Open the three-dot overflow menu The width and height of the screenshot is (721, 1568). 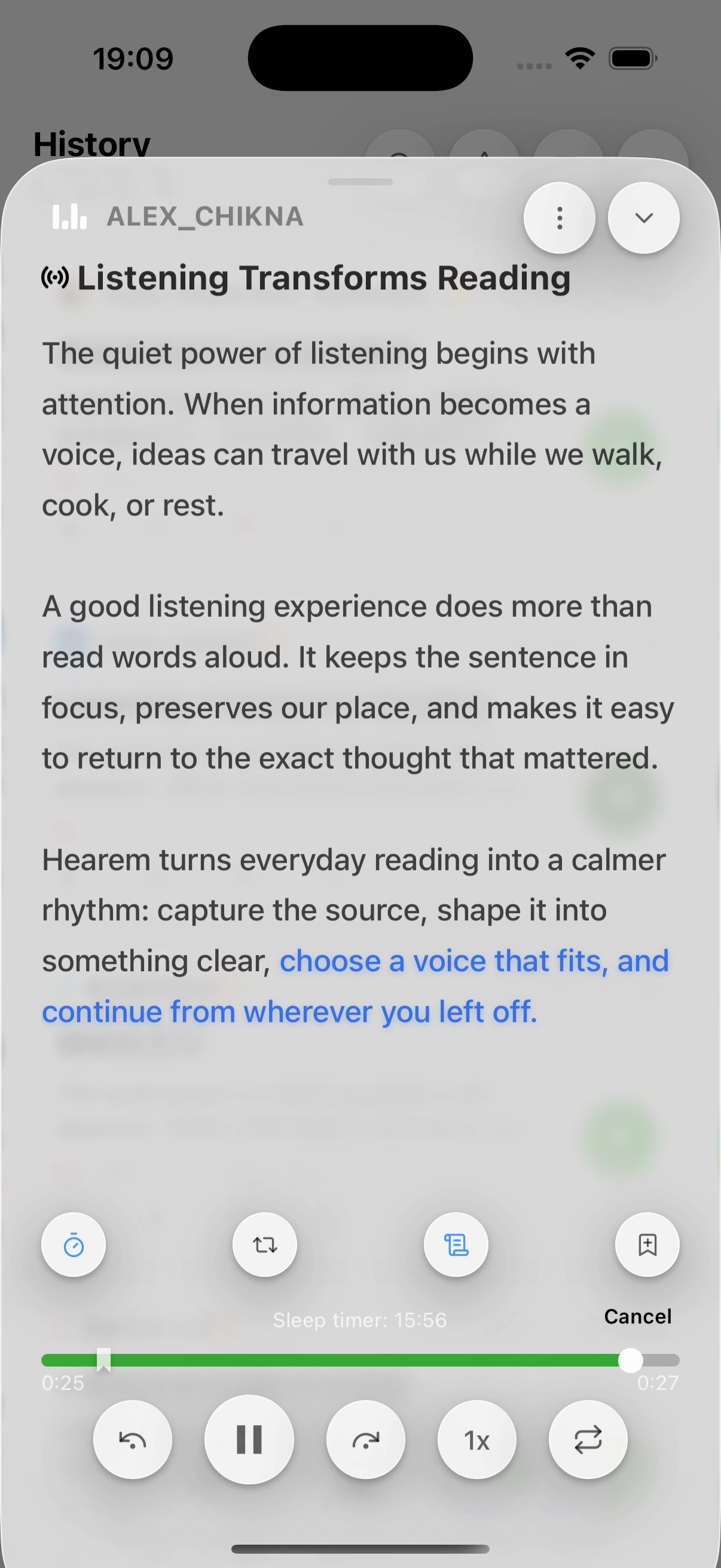click(559, 217)
